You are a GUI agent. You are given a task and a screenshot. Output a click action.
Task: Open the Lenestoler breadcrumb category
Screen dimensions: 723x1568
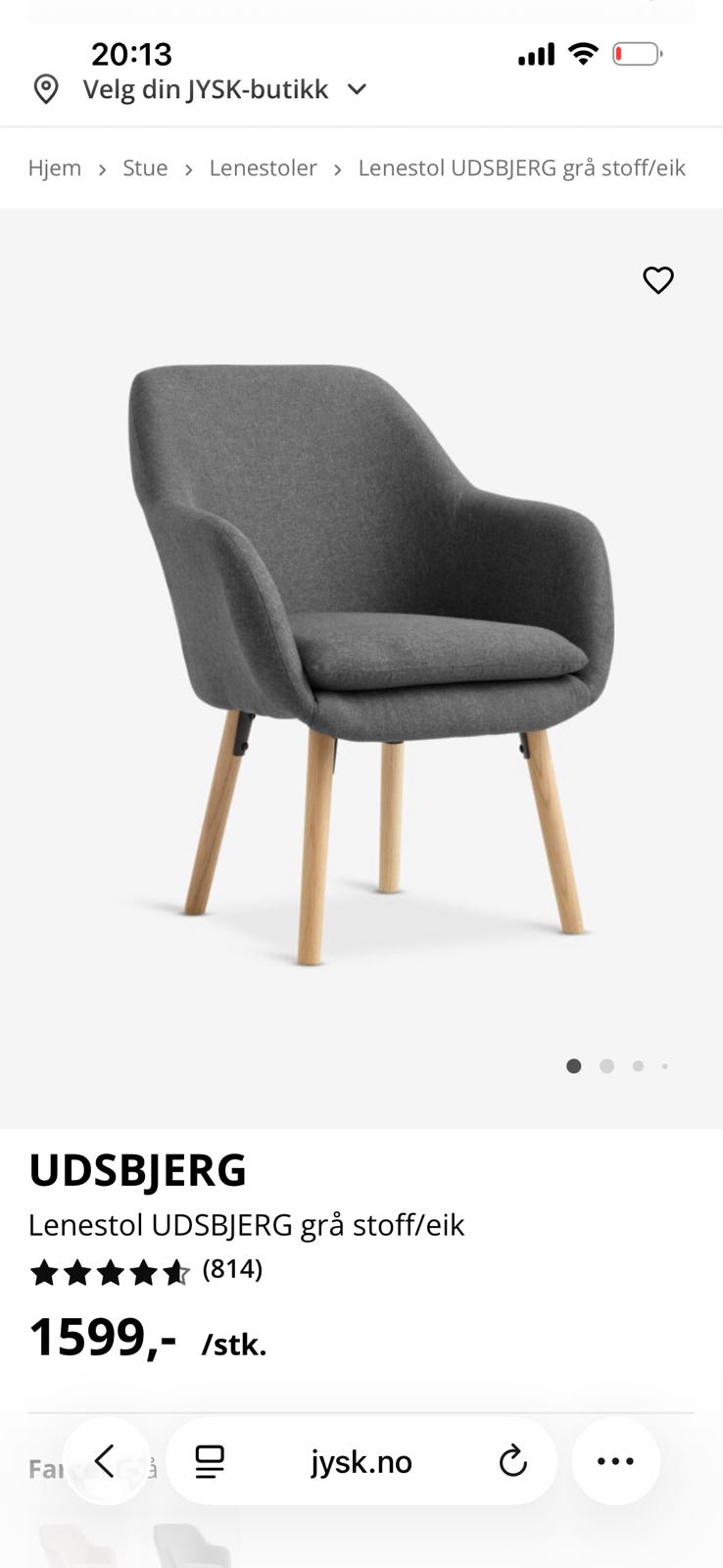pyautogui.click(x=263, y=168)
